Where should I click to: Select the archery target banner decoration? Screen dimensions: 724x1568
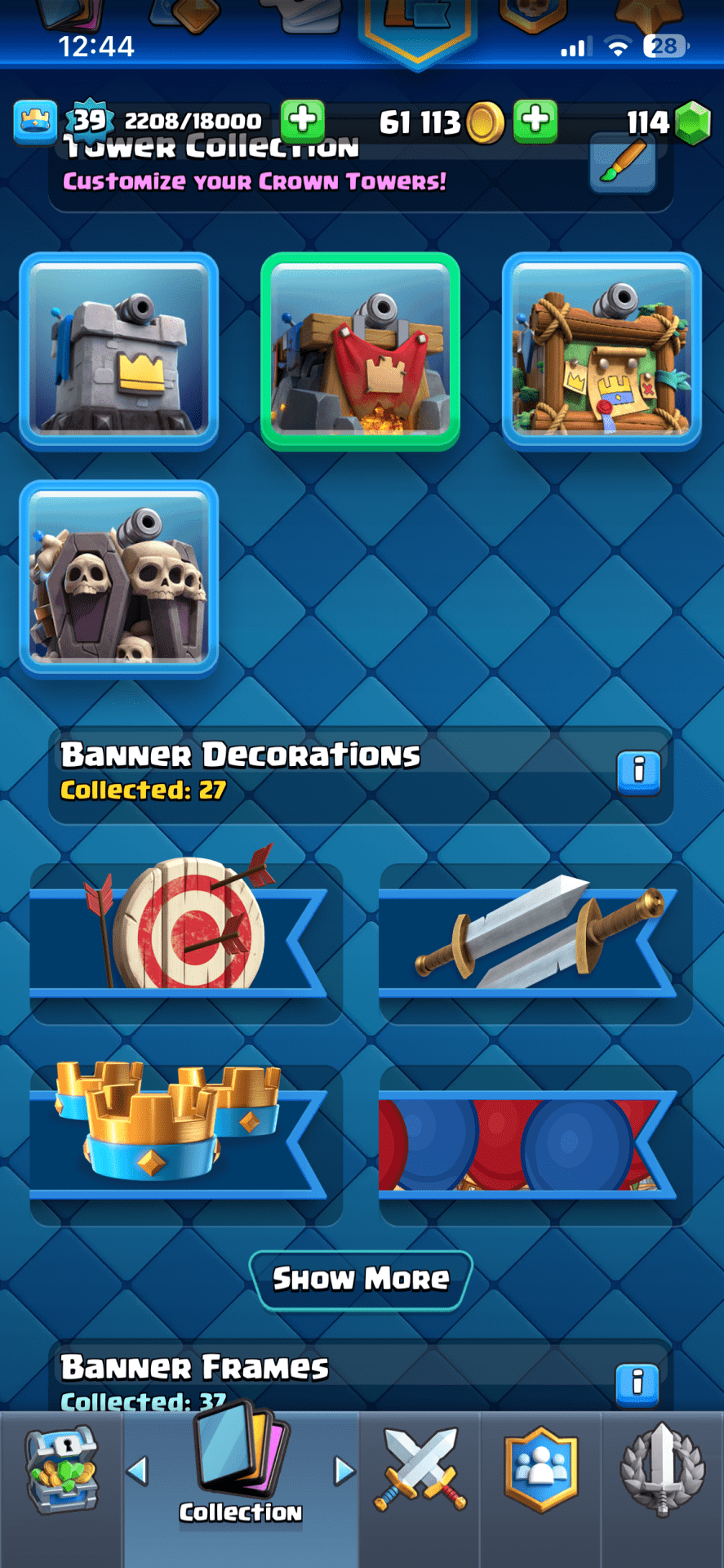pyautogui.click(x=186, y=932)
